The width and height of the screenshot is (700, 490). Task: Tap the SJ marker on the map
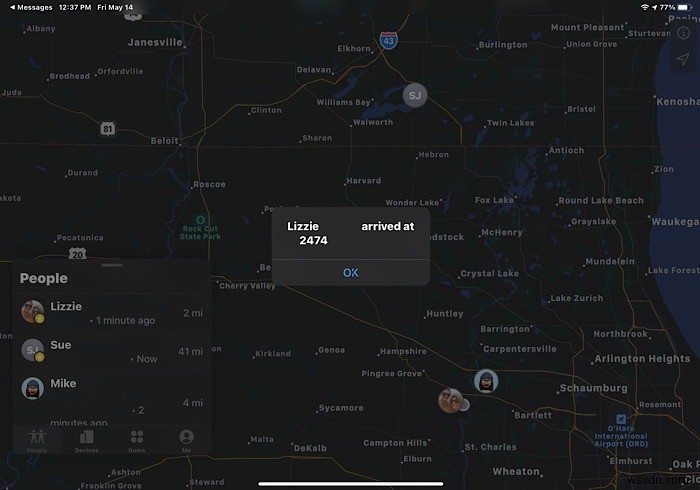[414, 95]
